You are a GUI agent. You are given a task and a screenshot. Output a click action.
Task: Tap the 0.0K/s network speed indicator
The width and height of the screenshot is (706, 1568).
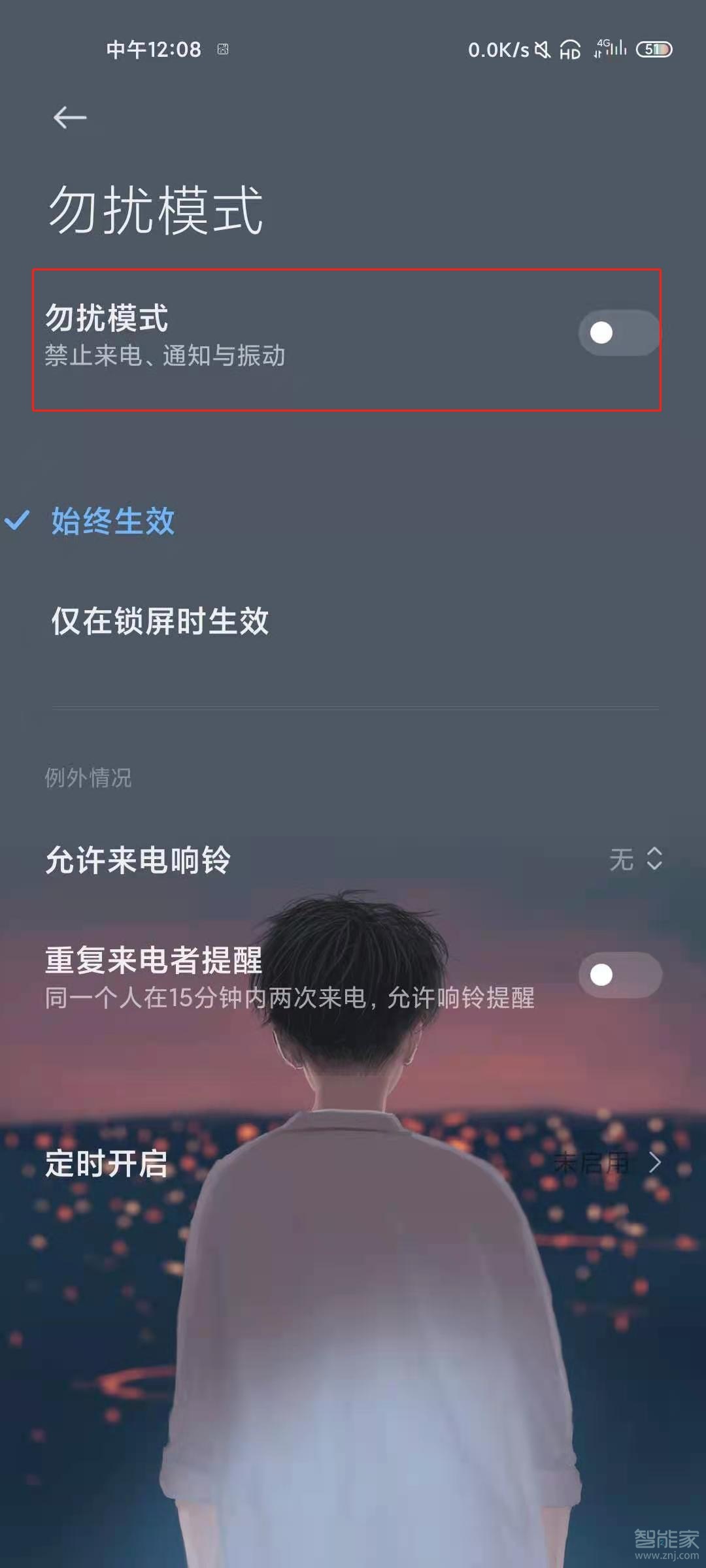coord(497,50)
